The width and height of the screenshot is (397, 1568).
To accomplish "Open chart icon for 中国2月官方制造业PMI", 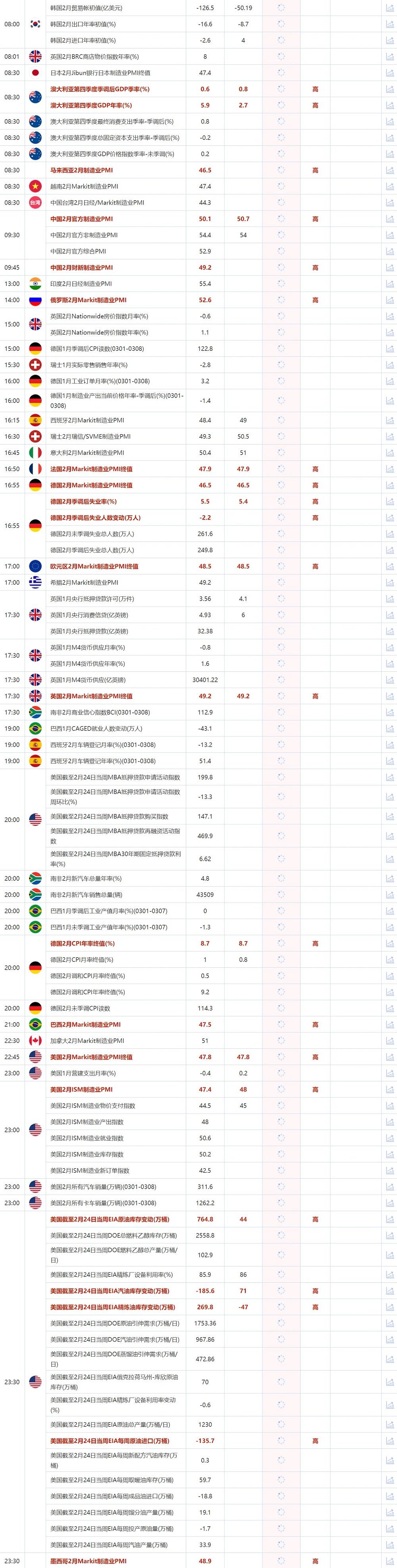I will [389, 218].
